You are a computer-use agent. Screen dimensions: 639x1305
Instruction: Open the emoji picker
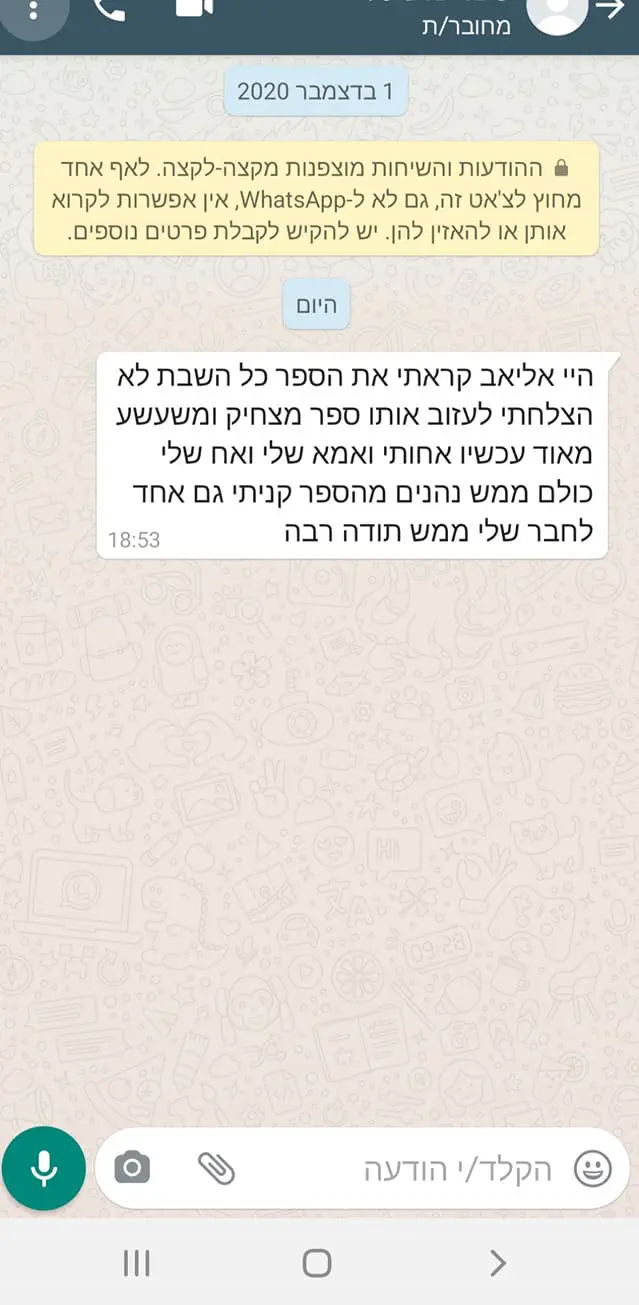click(592, 1168)
